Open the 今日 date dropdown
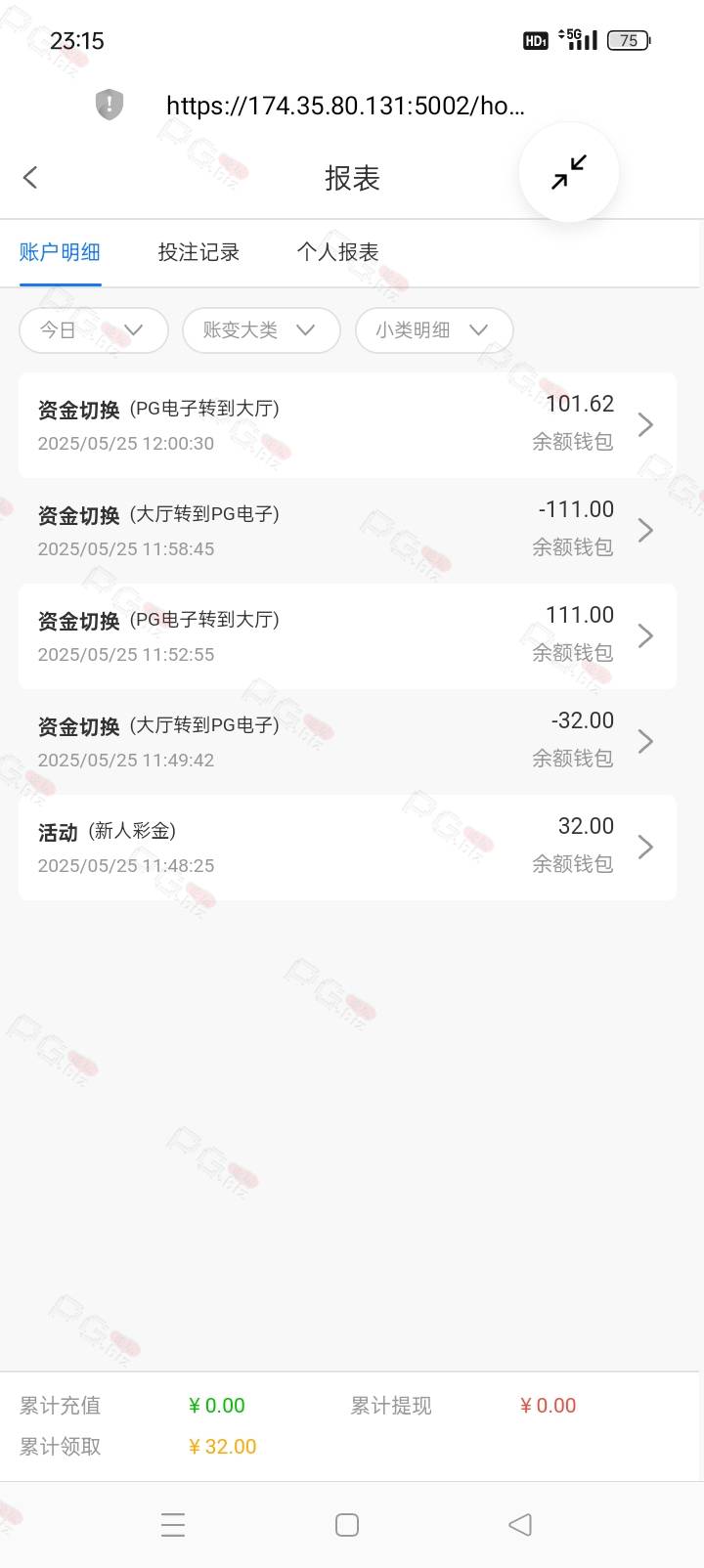 [94, 330]
